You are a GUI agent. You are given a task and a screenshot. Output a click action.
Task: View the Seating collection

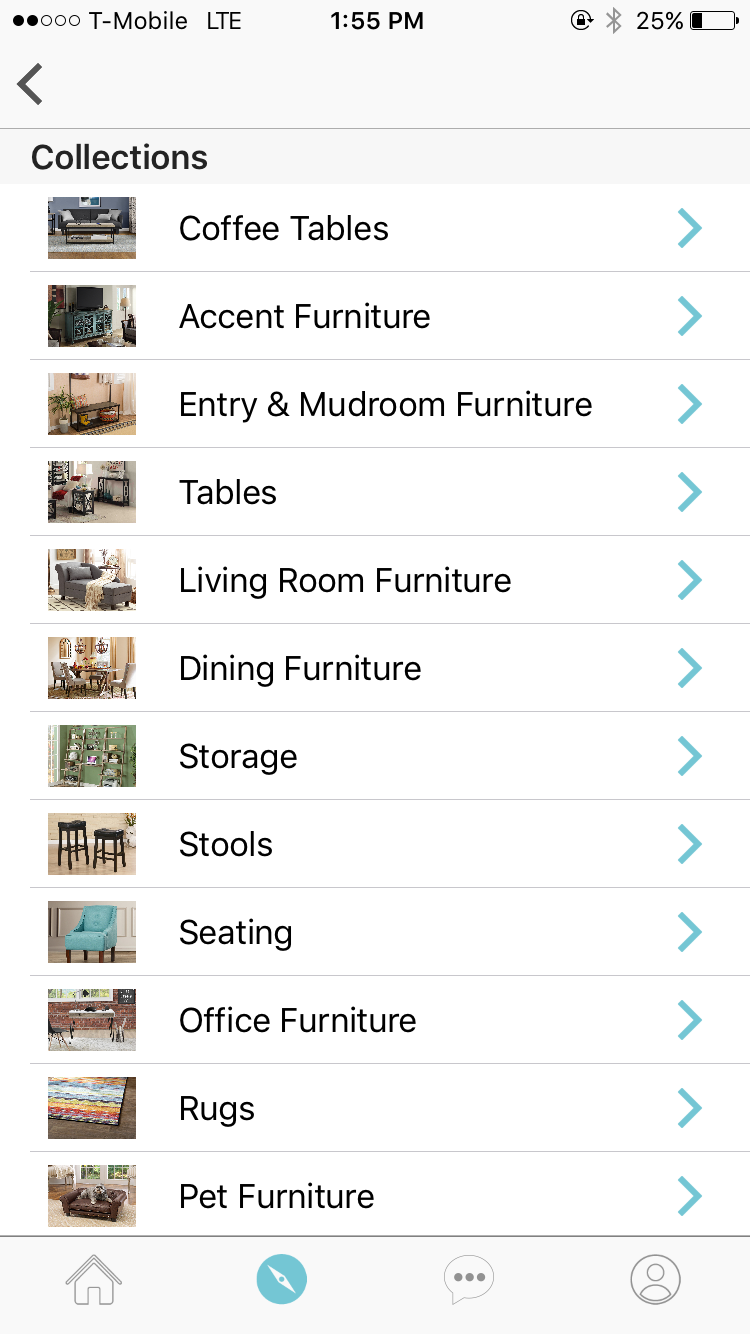click(236, 932)
